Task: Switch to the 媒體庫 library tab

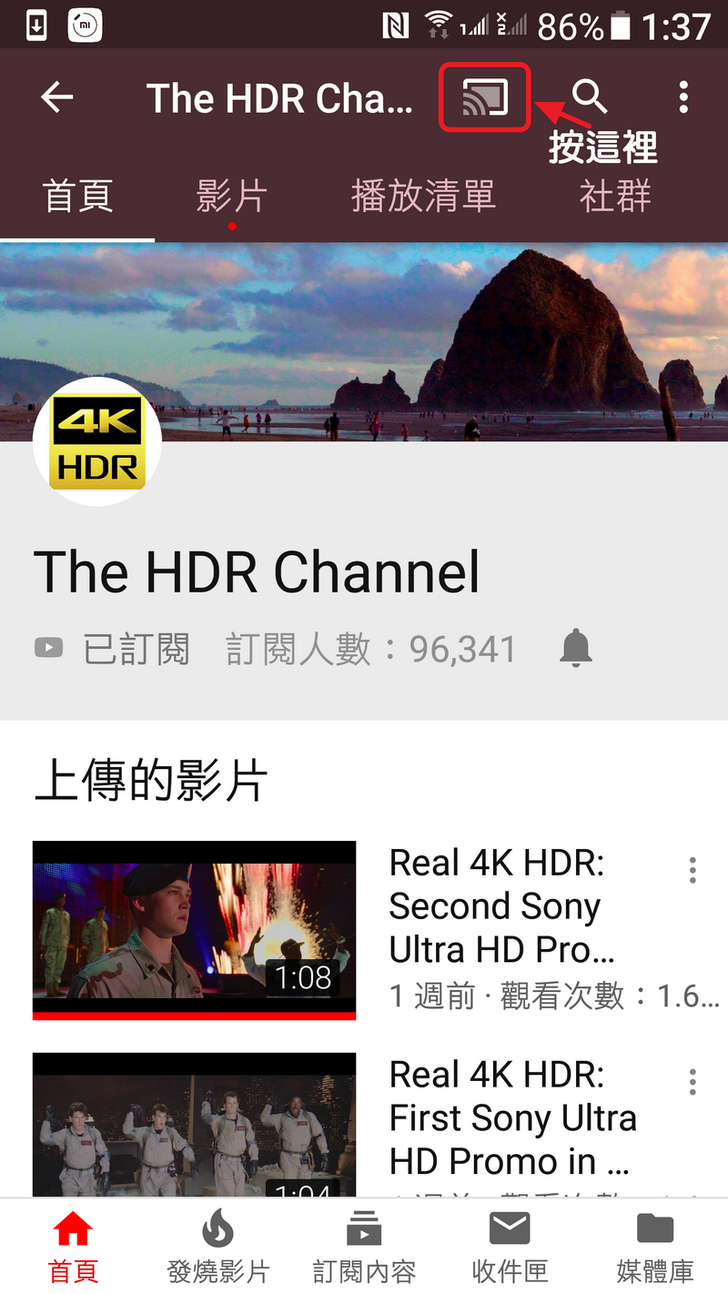Action: click(655, 1246)
